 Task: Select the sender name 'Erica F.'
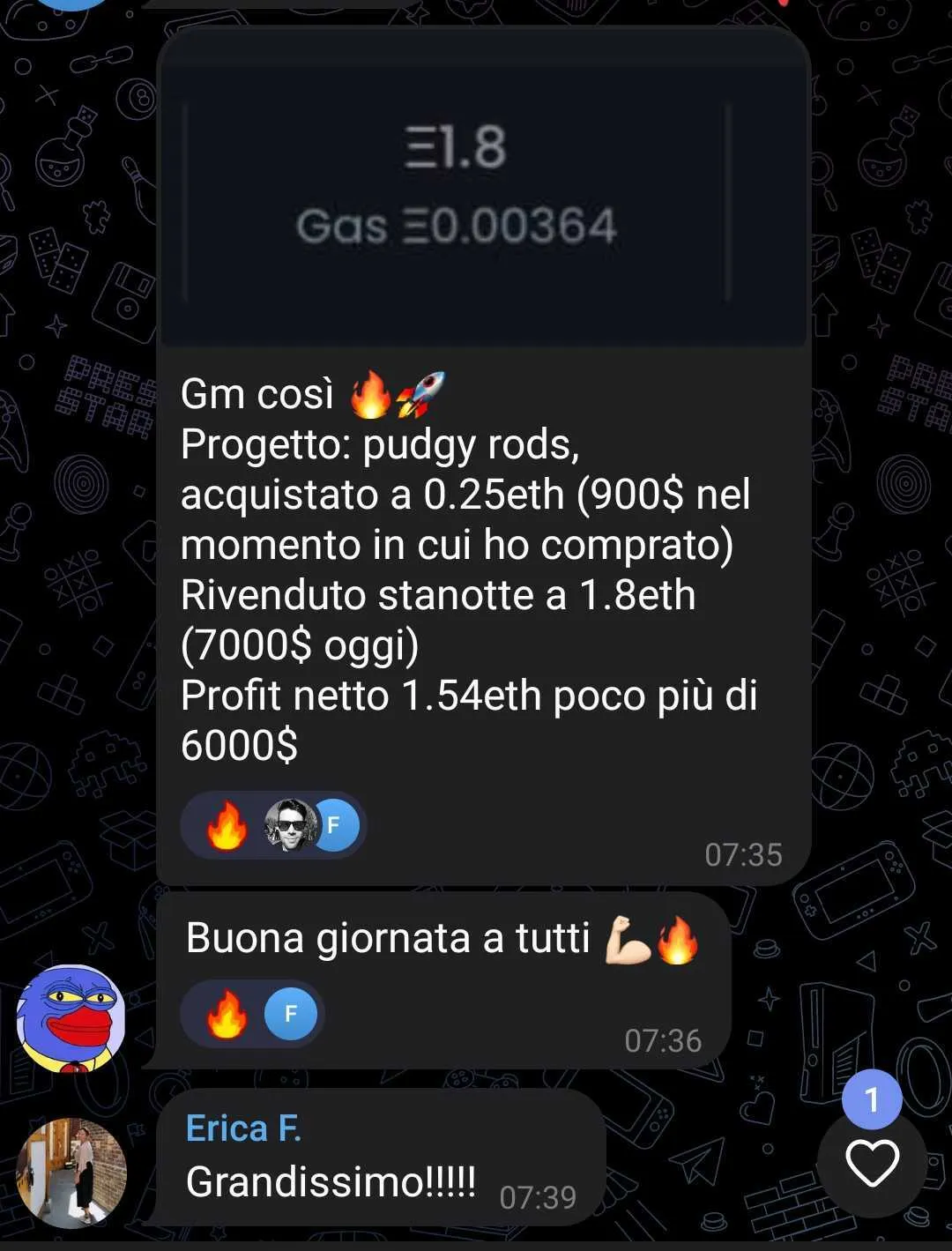244,1127
